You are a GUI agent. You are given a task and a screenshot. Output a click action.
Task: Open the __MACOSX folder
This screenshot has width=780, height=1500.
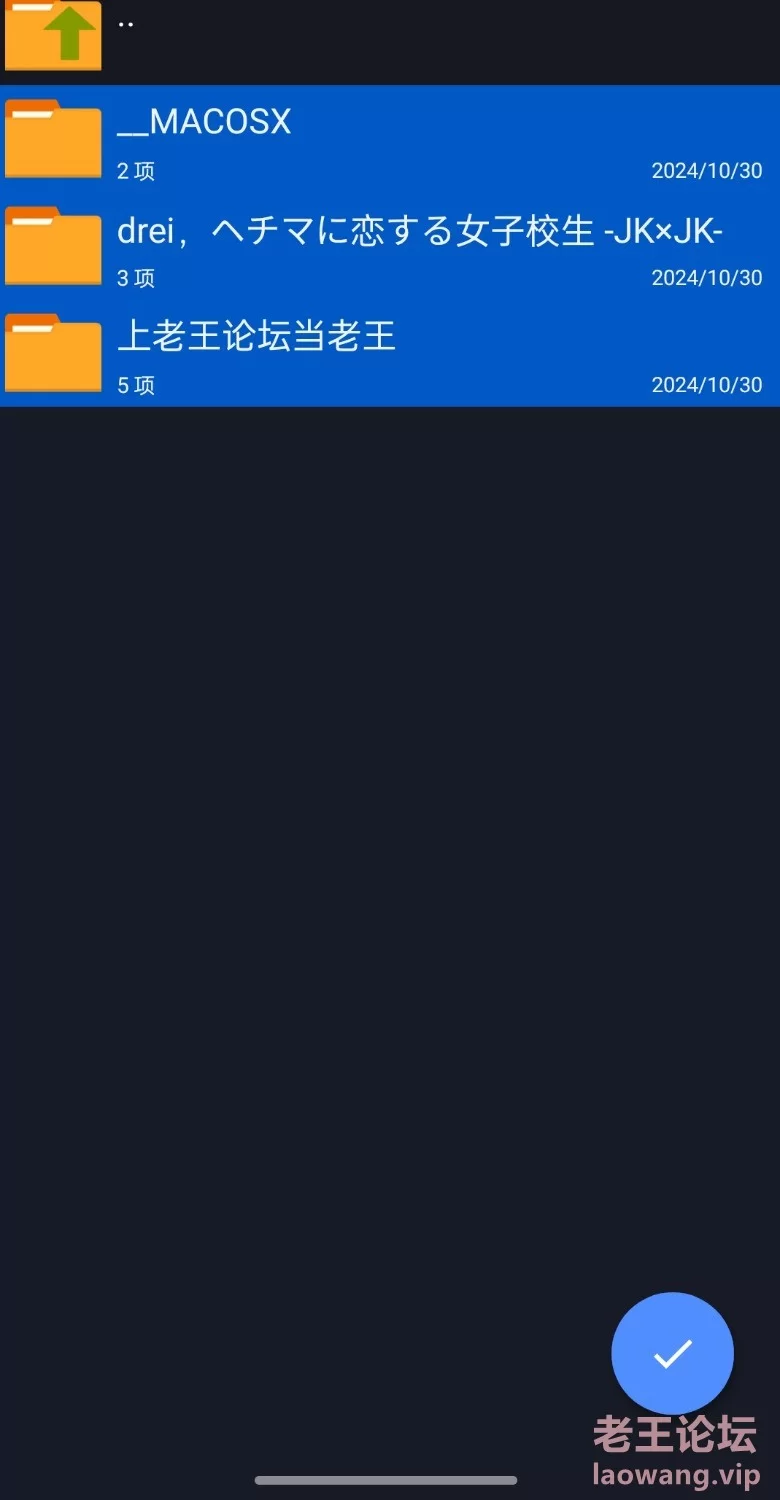click(x=390, y=139)
